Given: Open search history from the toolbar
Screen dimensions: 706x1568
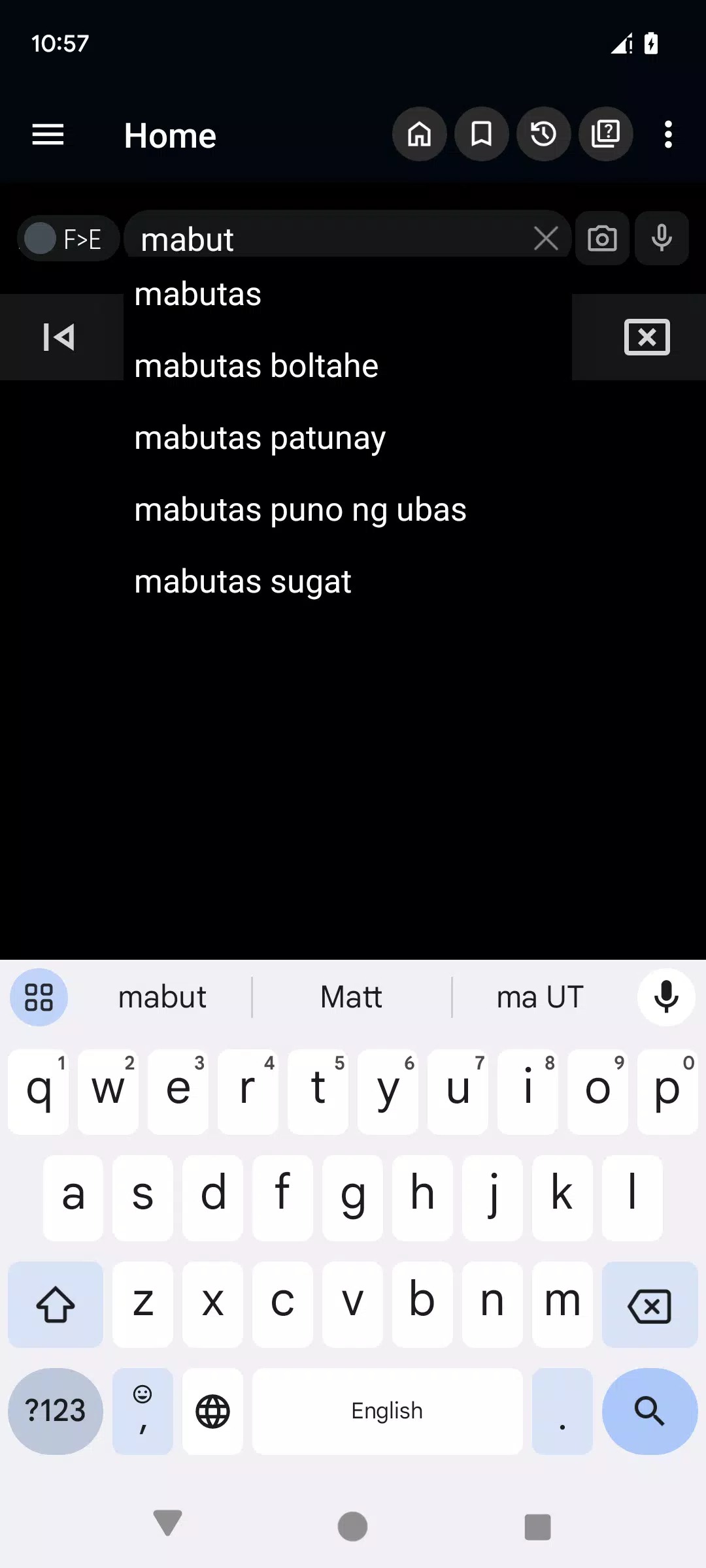Looking at the screenshot, I should (543, 135).
